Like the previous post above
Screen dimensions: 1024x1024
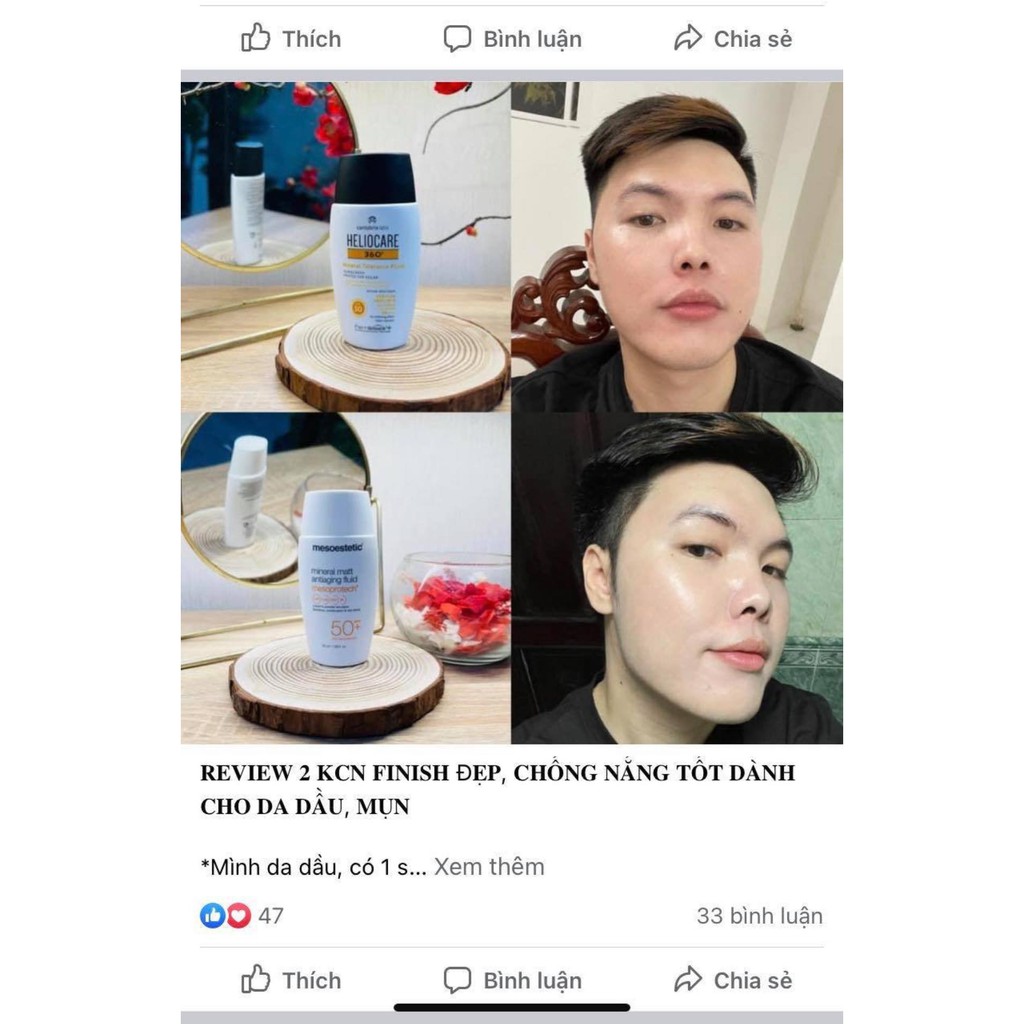[291, 39]
